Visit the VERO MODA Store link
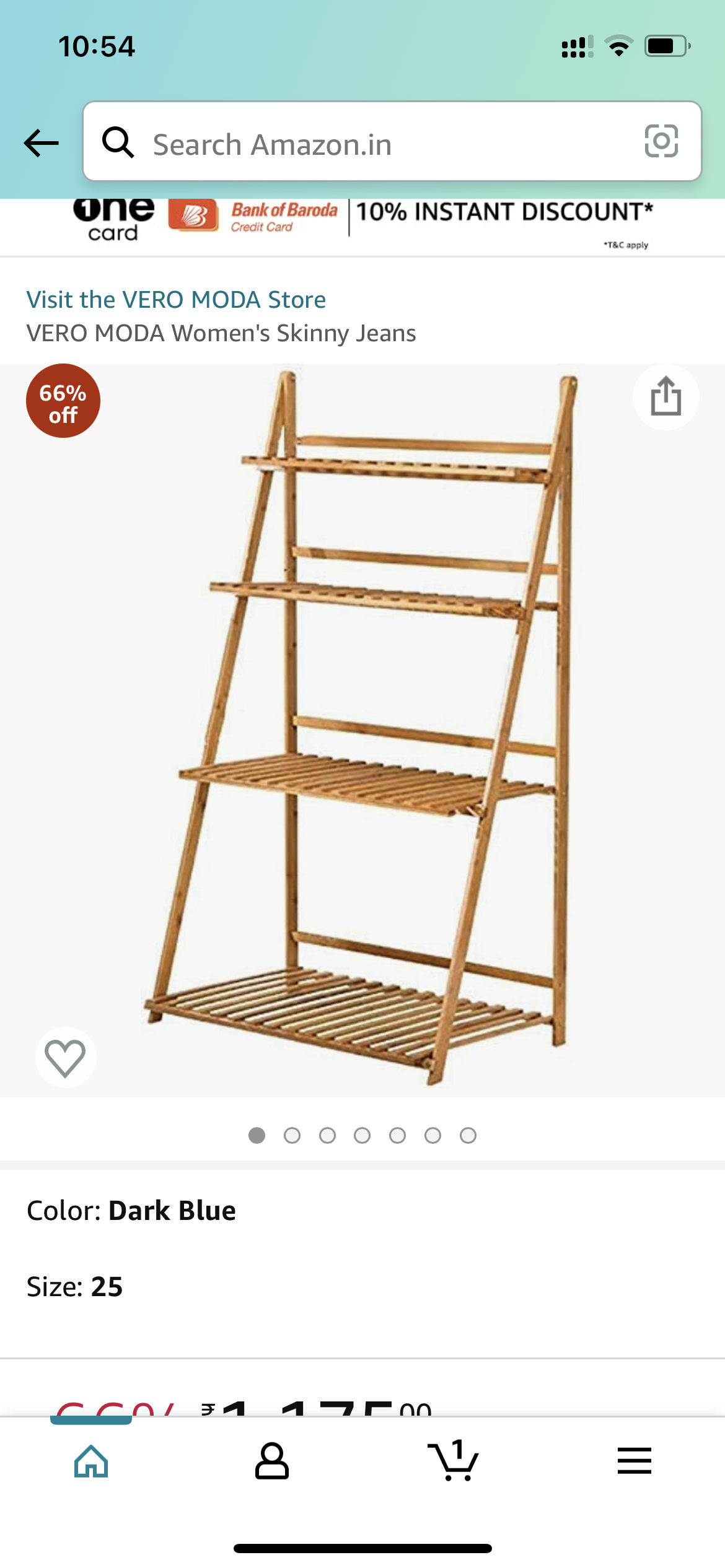The height and width of the screenshot is (1568, 725). [x=176, y=300]
